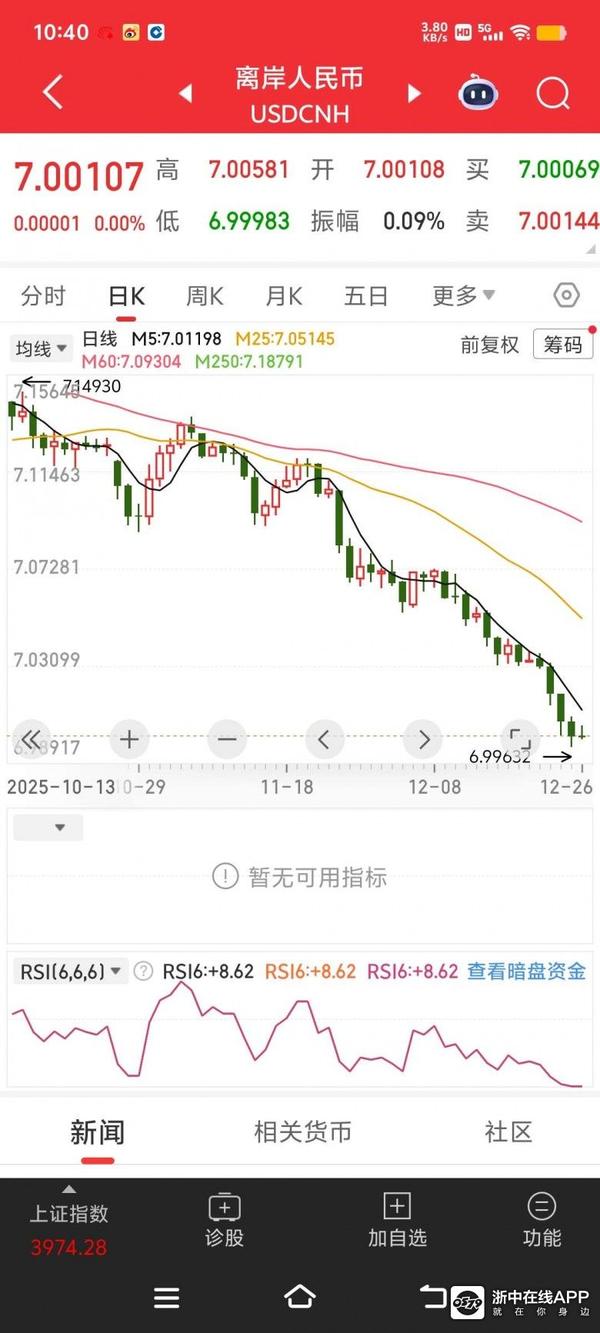
Task: Open the 功能 menu
Action: point(541,1220)
